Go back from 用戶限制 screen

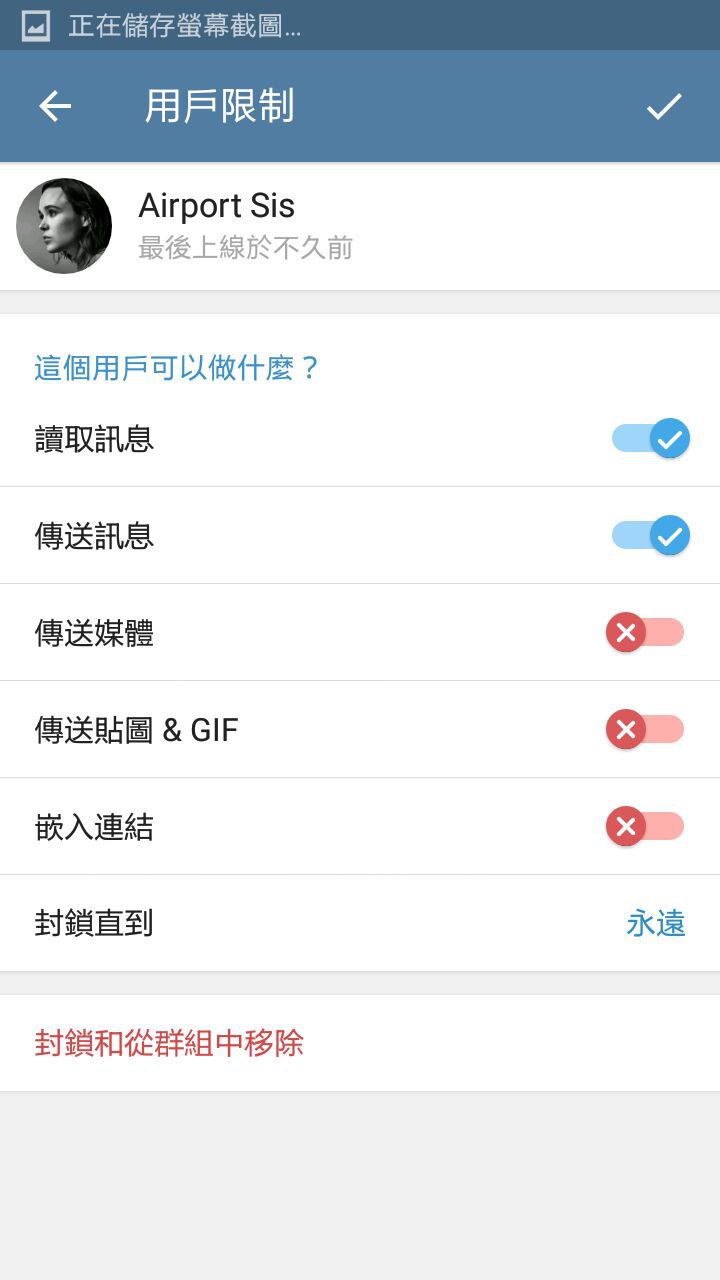tap(55, 106)
